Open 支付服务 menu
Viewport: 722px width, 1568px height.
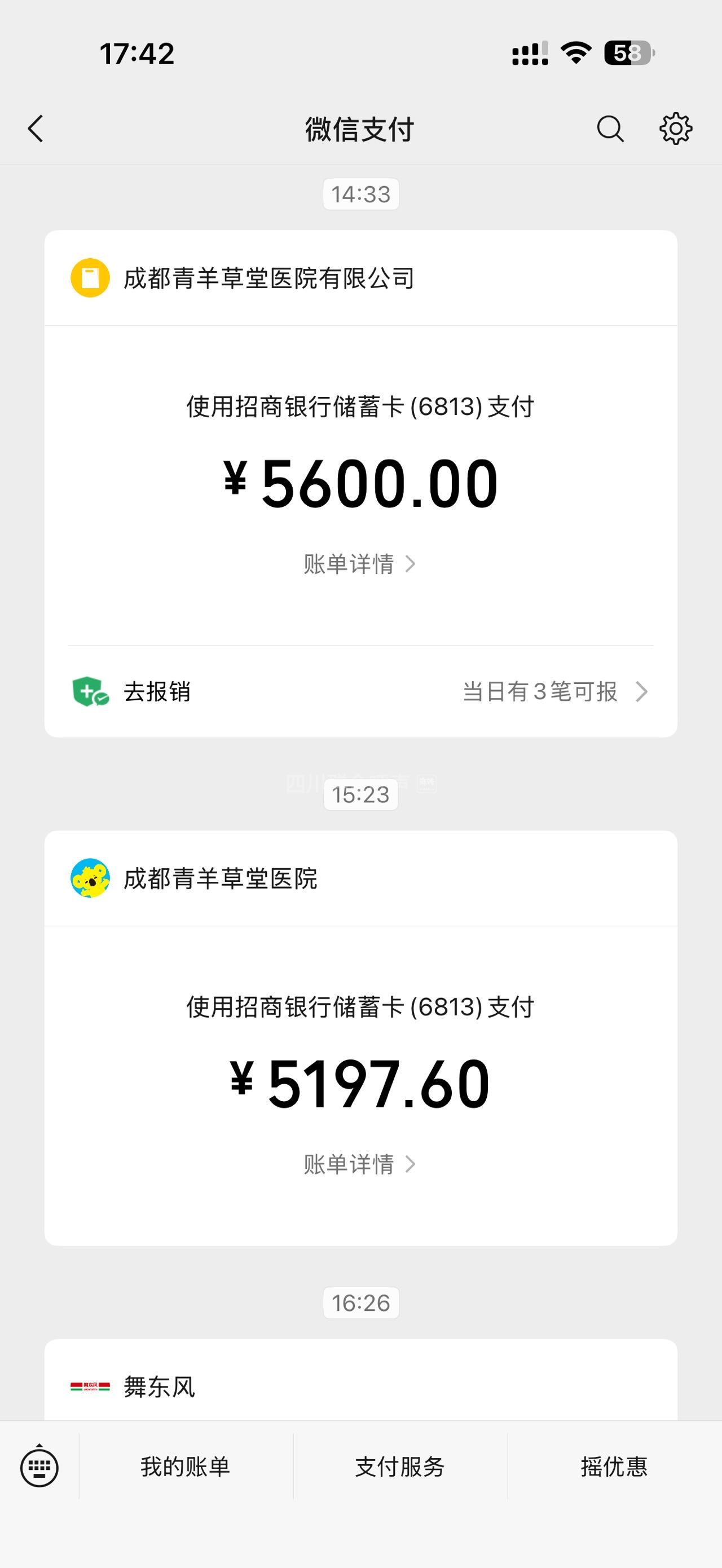[x=400, y=1467]
